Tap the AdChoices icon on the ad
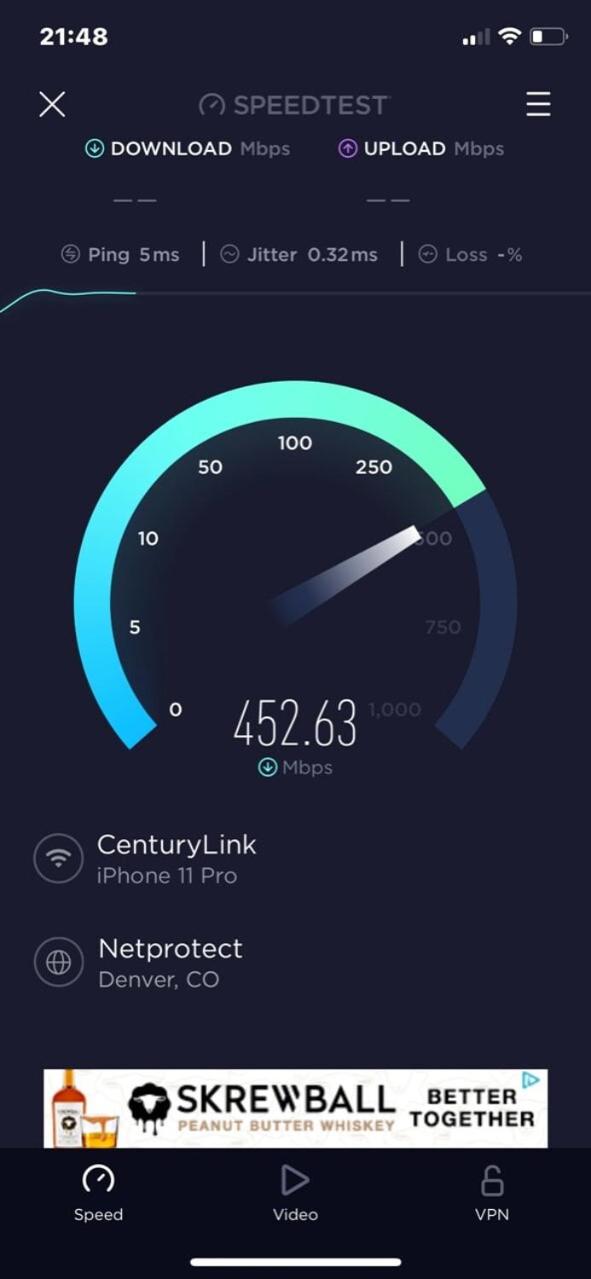The width and height of the screenshot is (591, 1279). 532,1080
